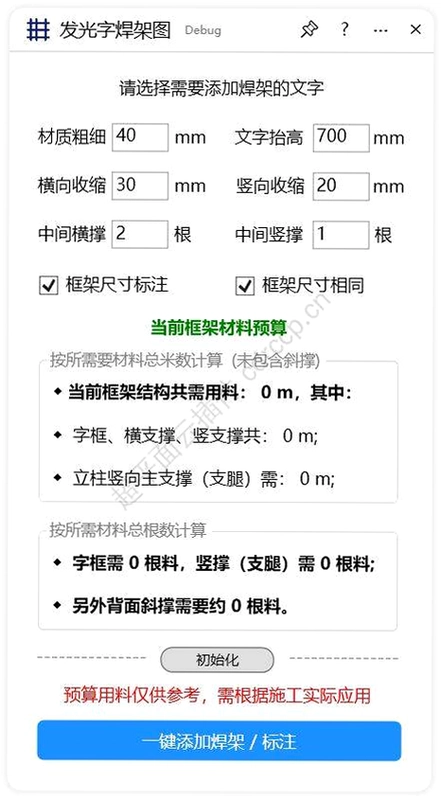441x800 pixels.
Task: Pin the window with the pushpin icon
Action: coord(309,30)
